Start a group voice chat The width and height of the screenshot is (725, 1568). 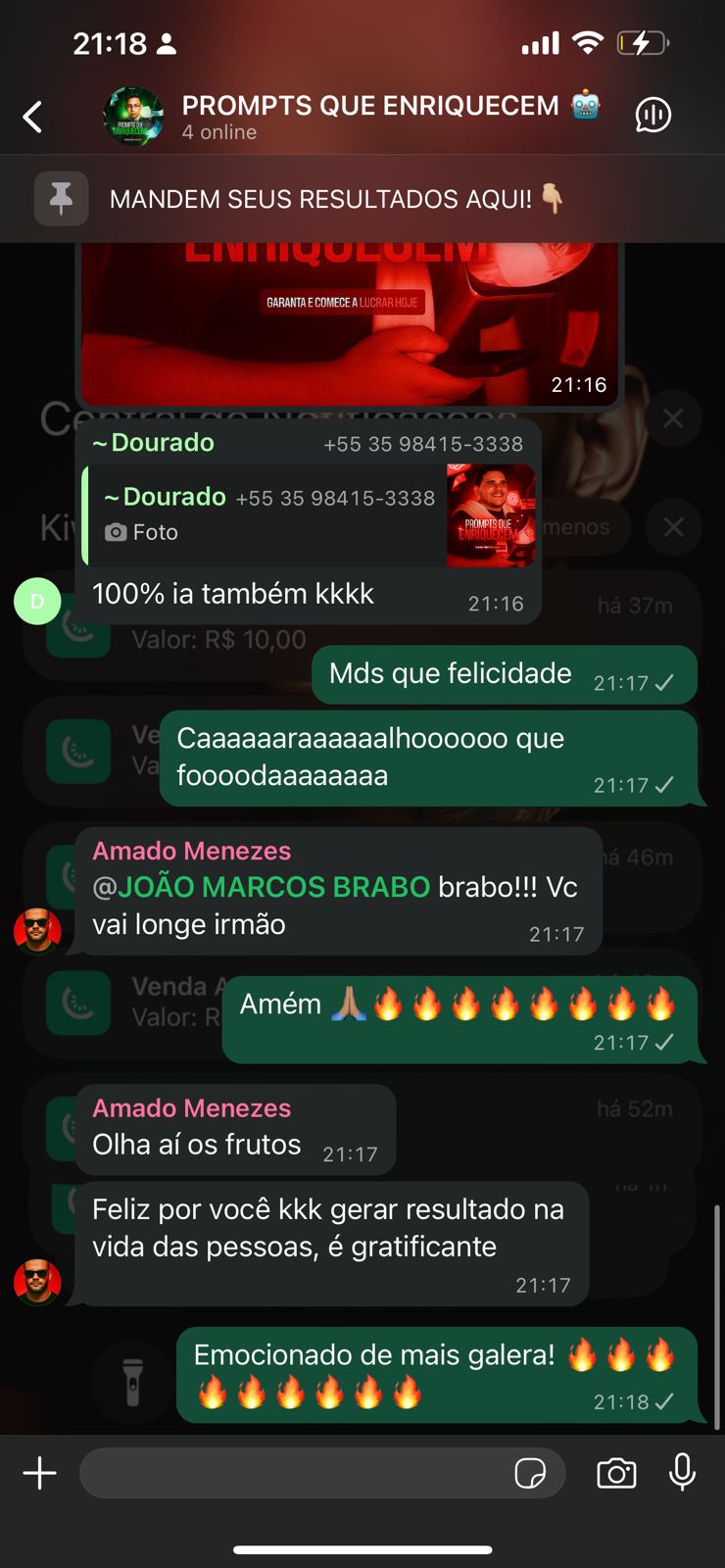click(652, 115)
